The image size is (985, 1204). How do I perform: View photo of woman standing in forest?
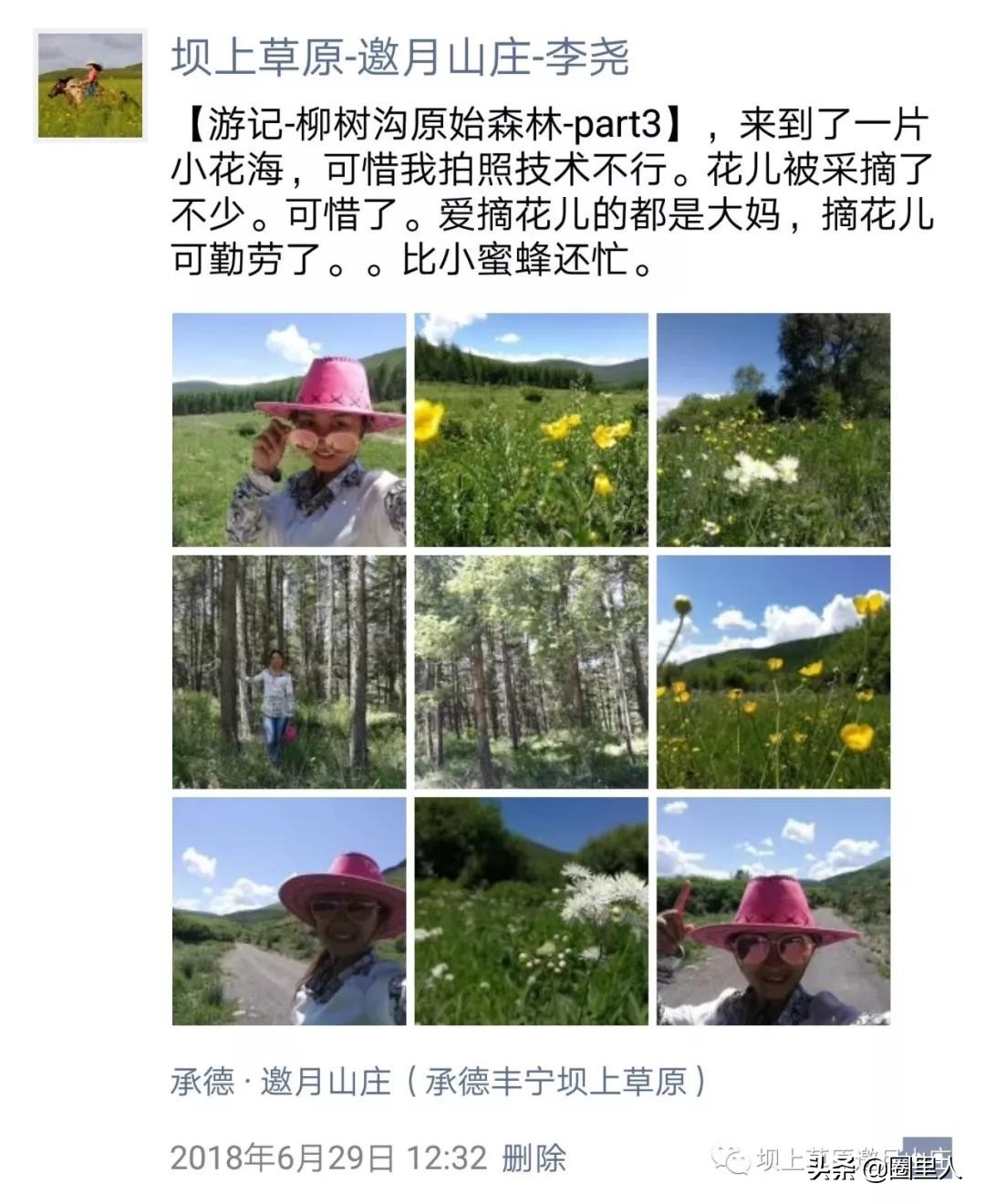[289, 672]
